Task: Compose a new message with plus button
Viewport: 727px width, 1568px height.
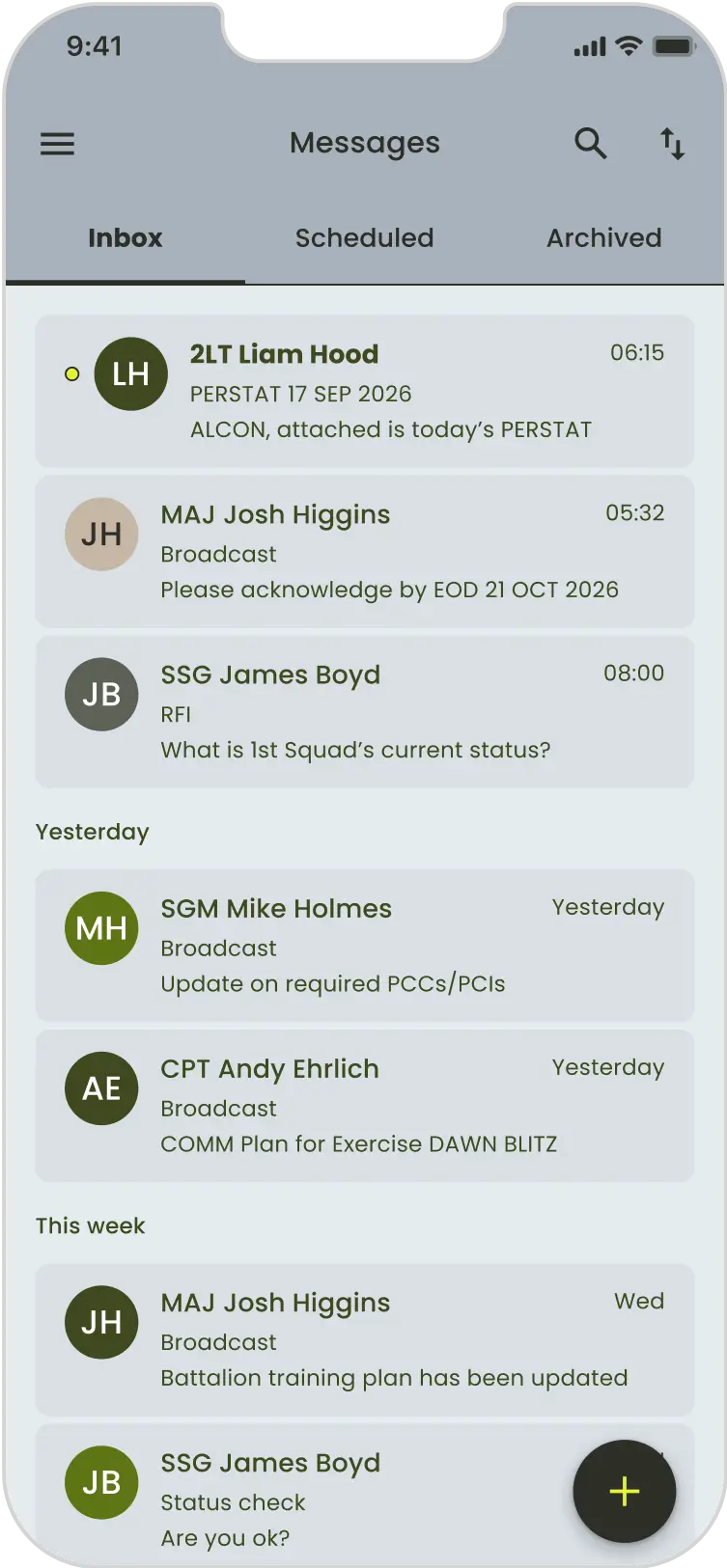Action: click(625, 1491)
